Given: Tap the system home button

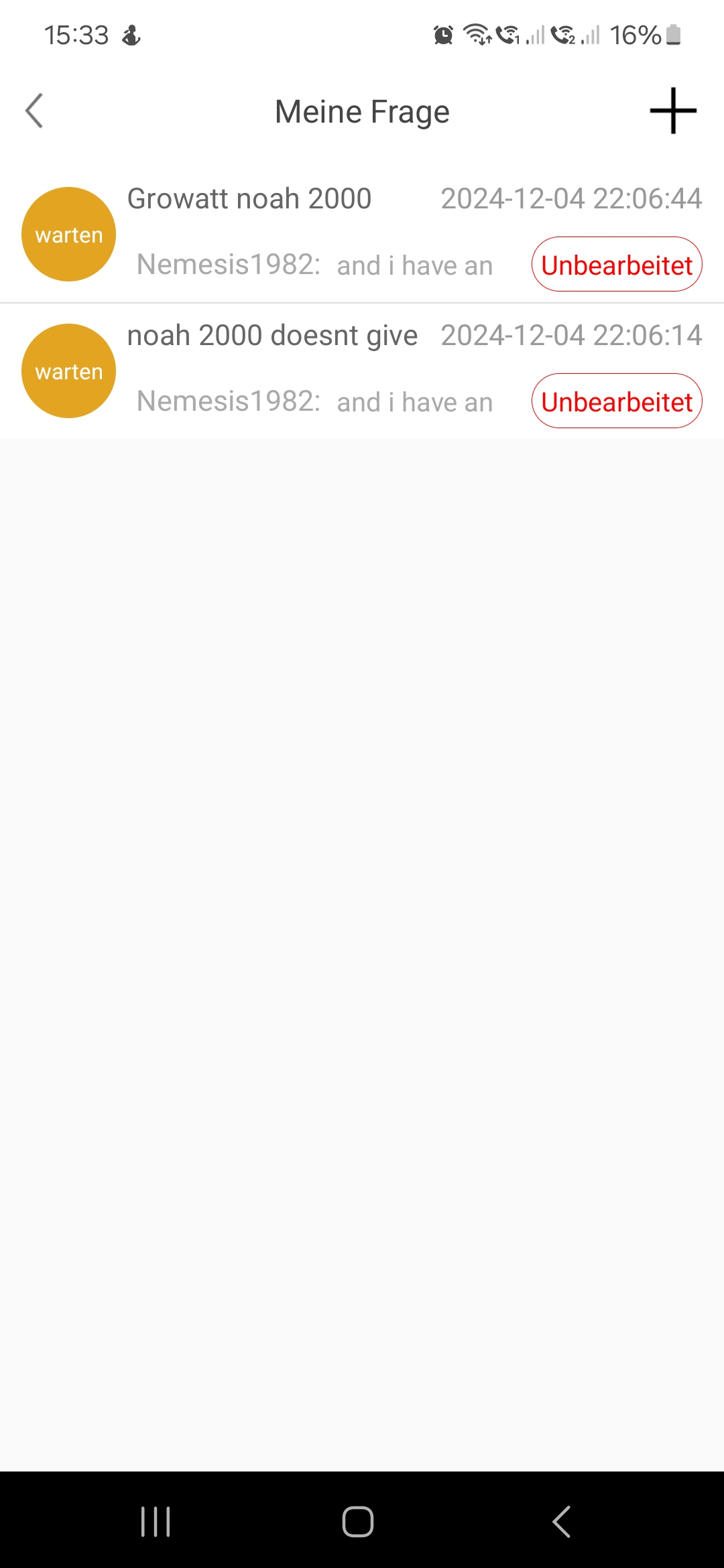Looking at the screenshot, I should click(358, 1521).
